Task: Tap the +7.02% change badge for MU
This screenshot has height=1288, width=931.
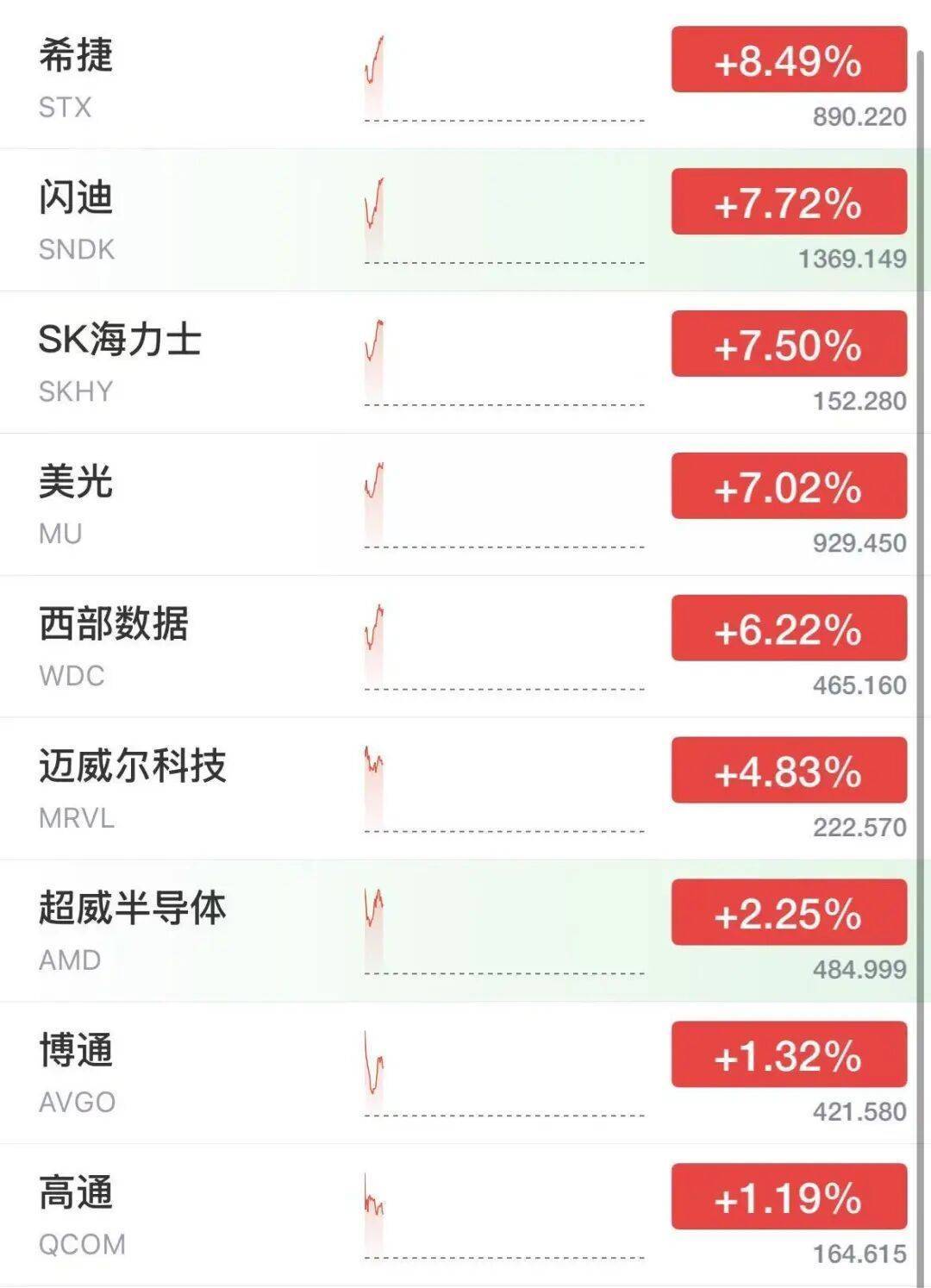Action: [x=789, y=486]
